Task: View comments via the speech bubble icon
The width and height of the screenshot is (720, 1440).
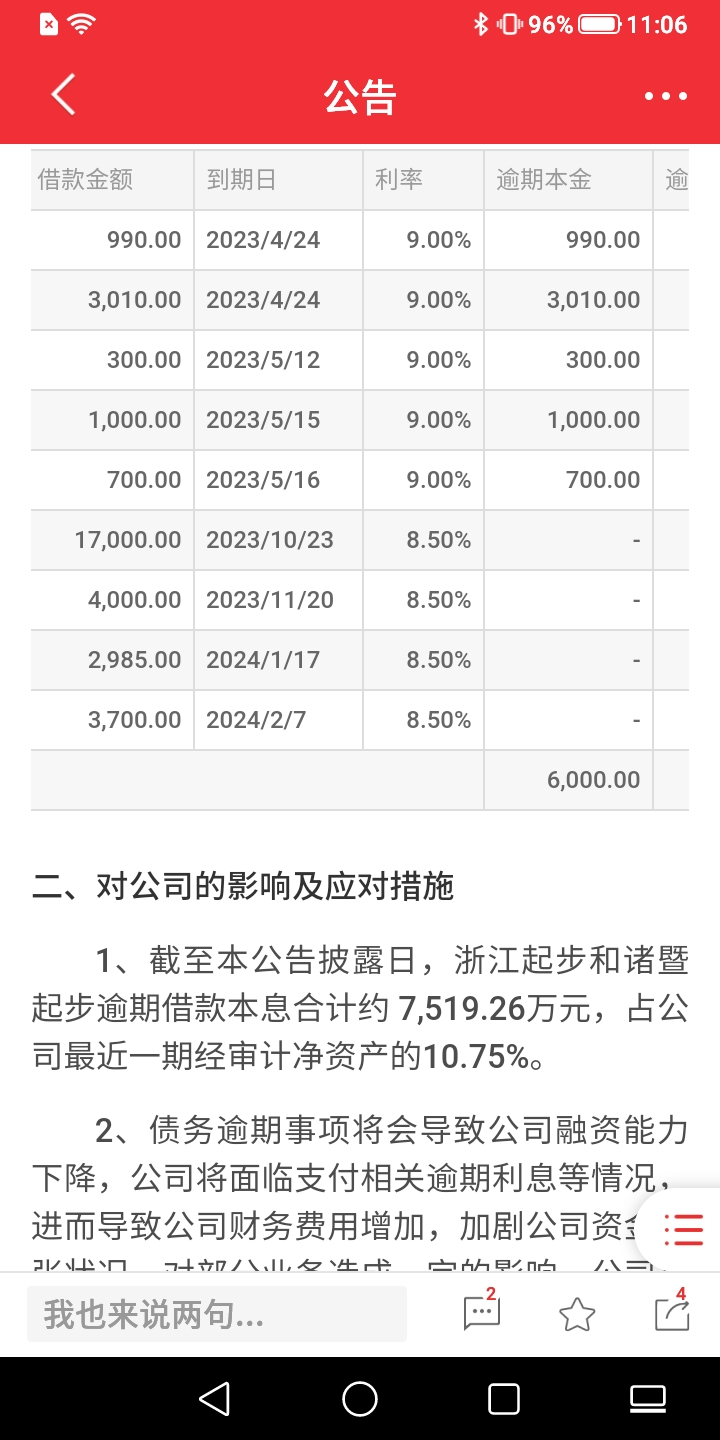Action: click(481, 1314)
